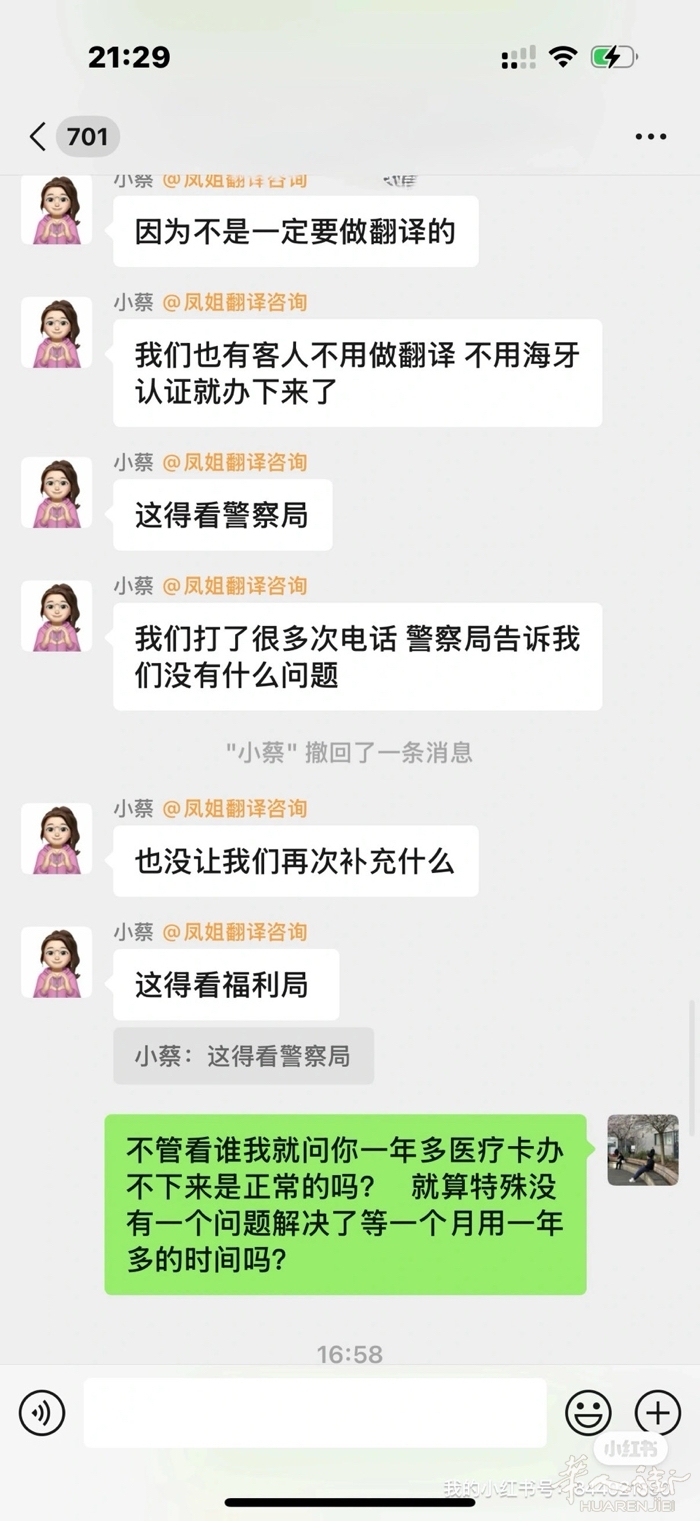Jump to quoted message 小蔡：这得看警察局

point(243,1056)
